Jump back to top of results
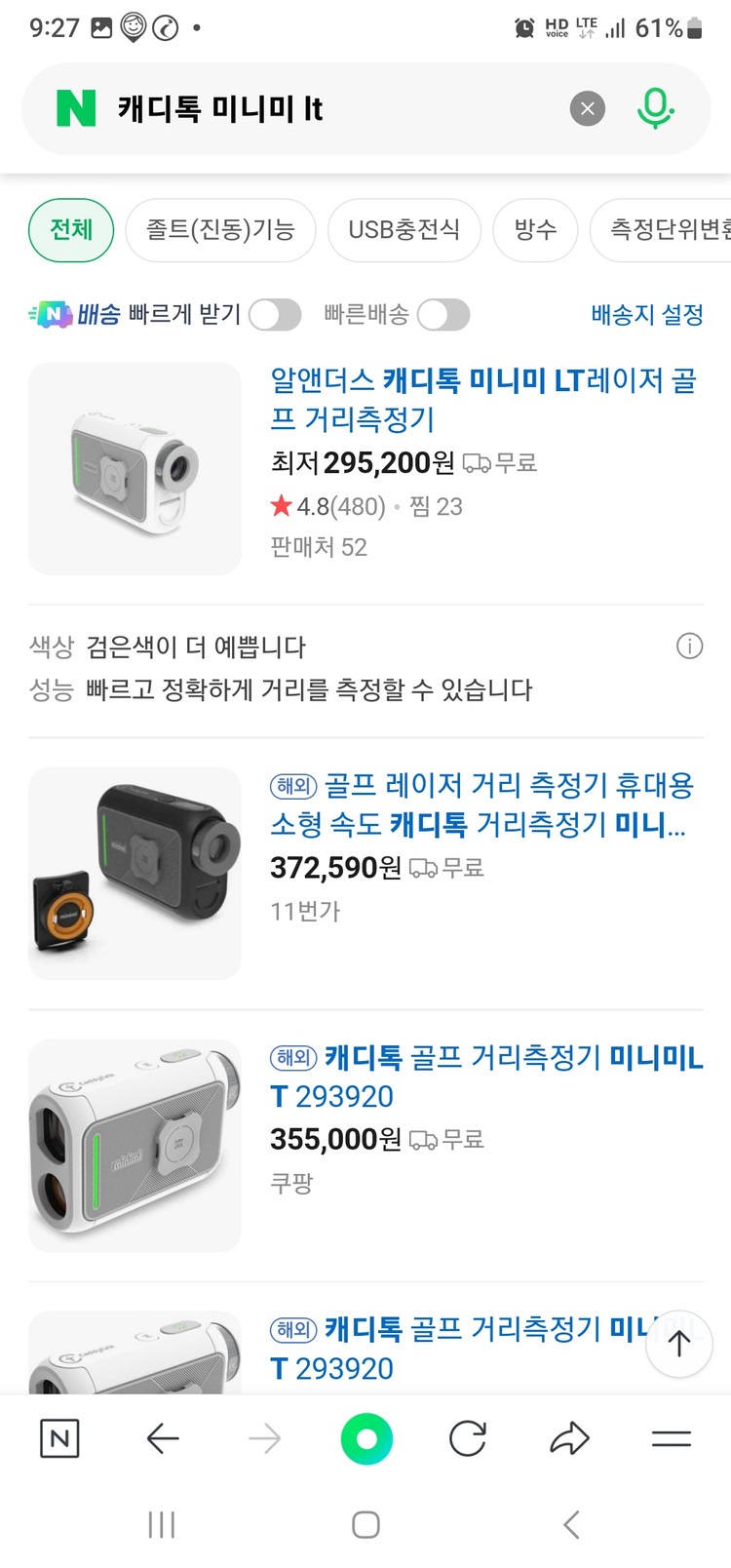The height and width of the screenshot is (1568, 731). 678,1344
